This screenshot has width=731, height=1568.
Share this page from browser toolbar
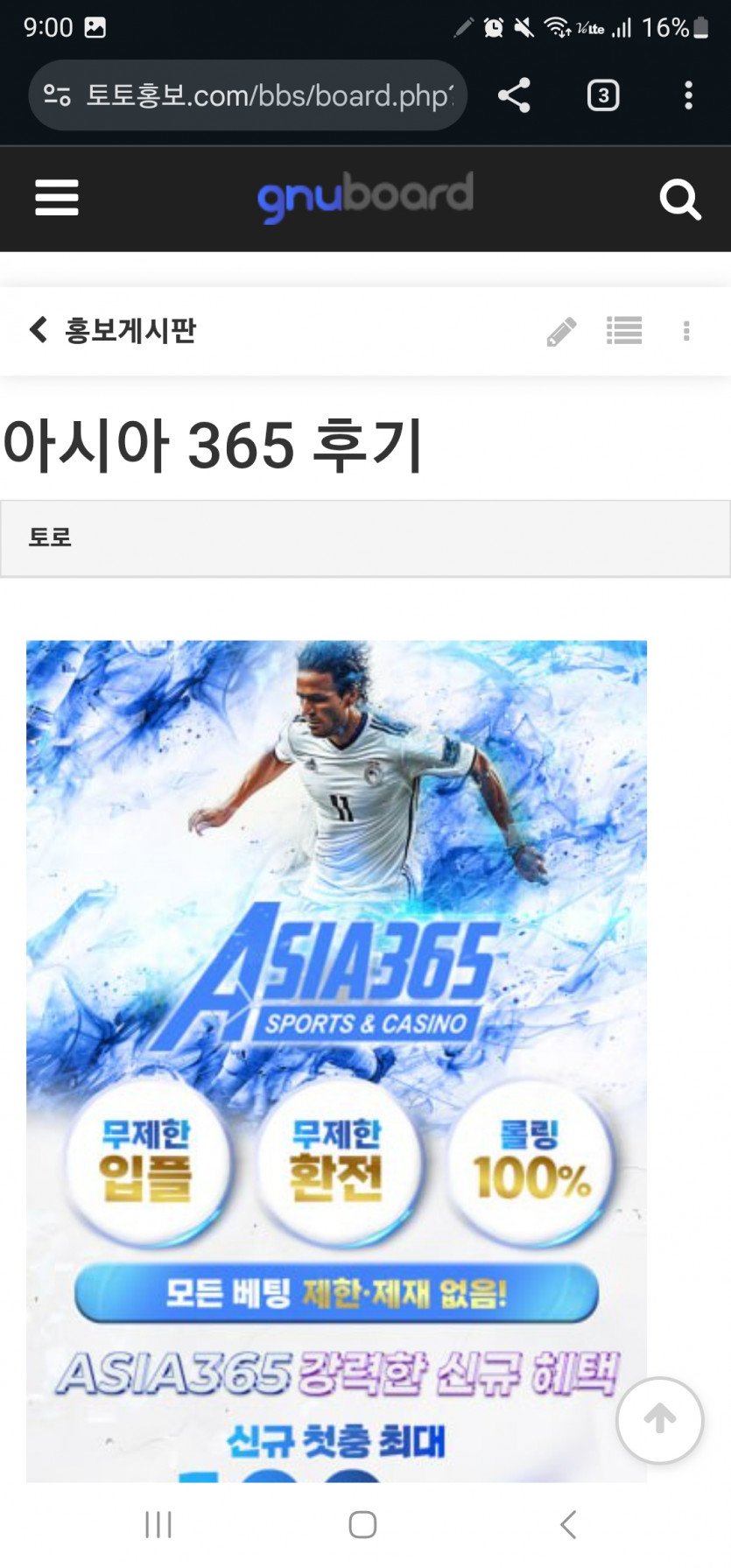(x=514, y=95)
